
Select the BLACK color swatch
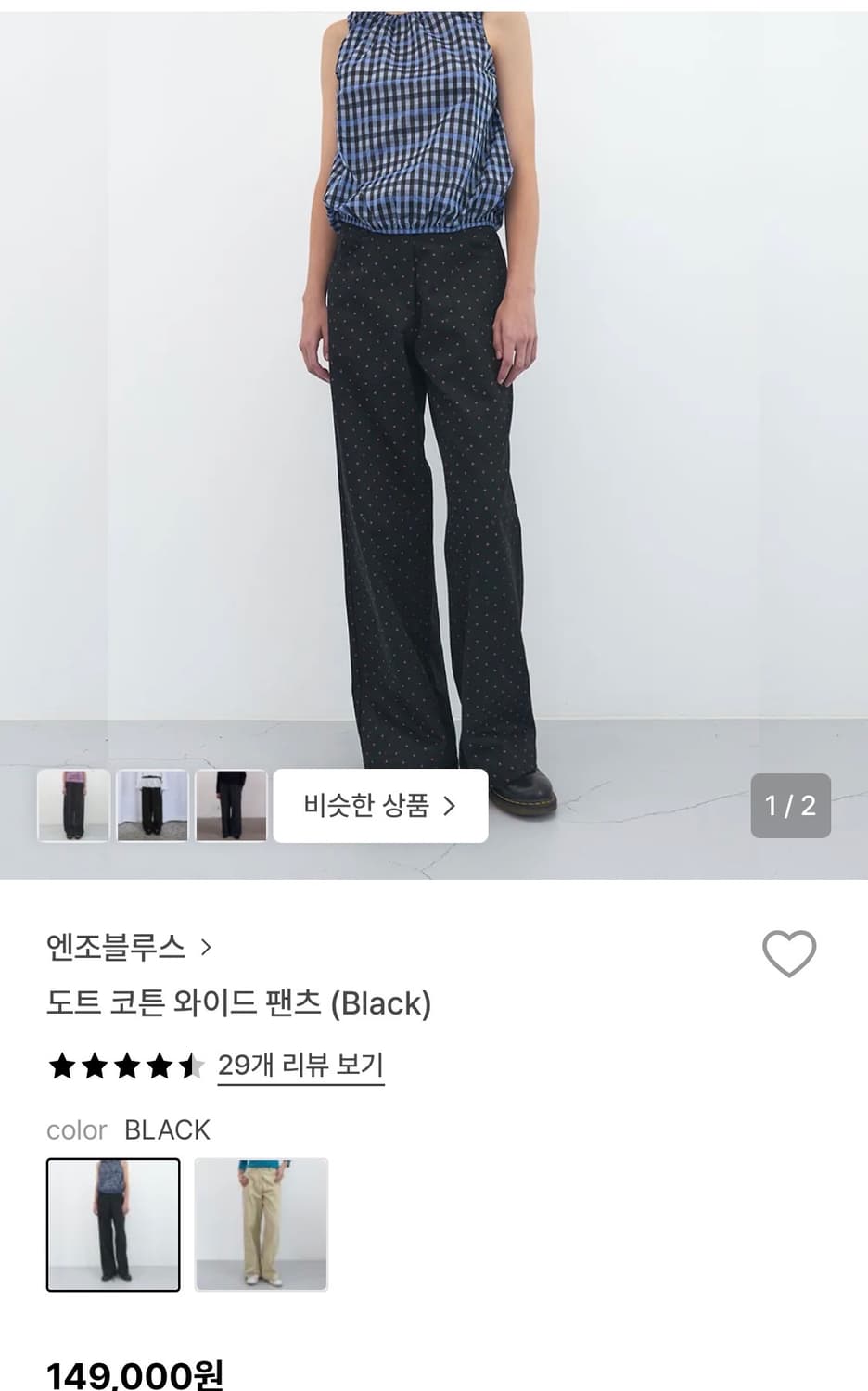point(114,1225)
